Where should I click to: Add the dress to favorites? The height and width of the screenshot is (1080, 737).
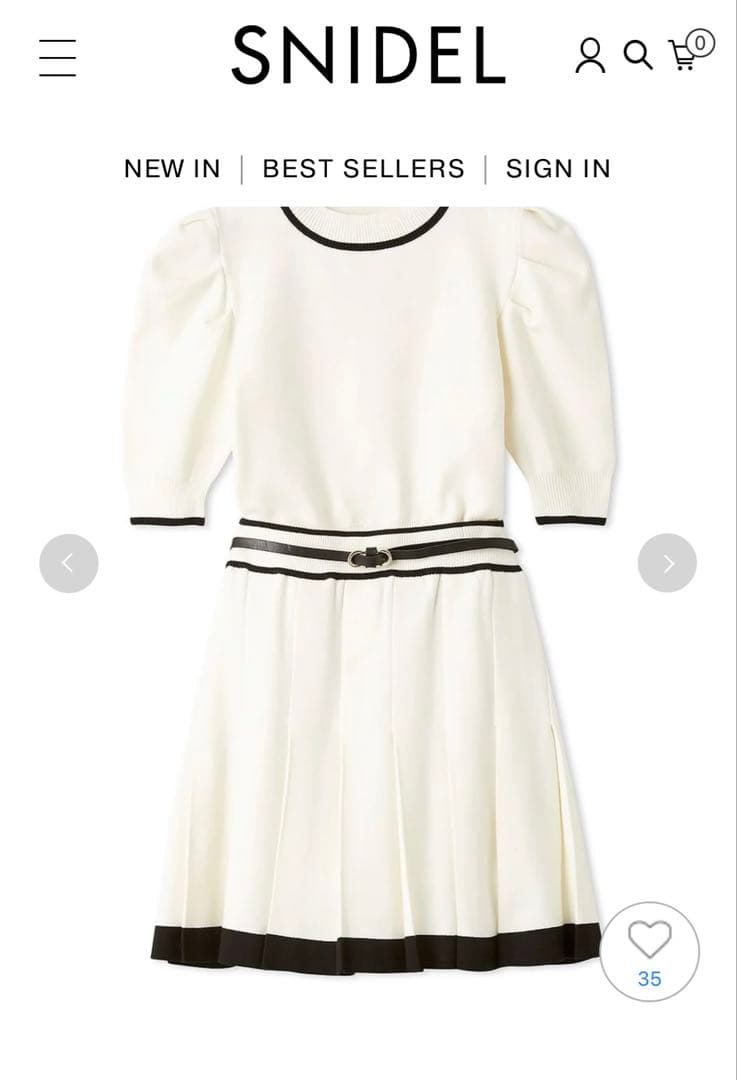click(x=649, y=950)
